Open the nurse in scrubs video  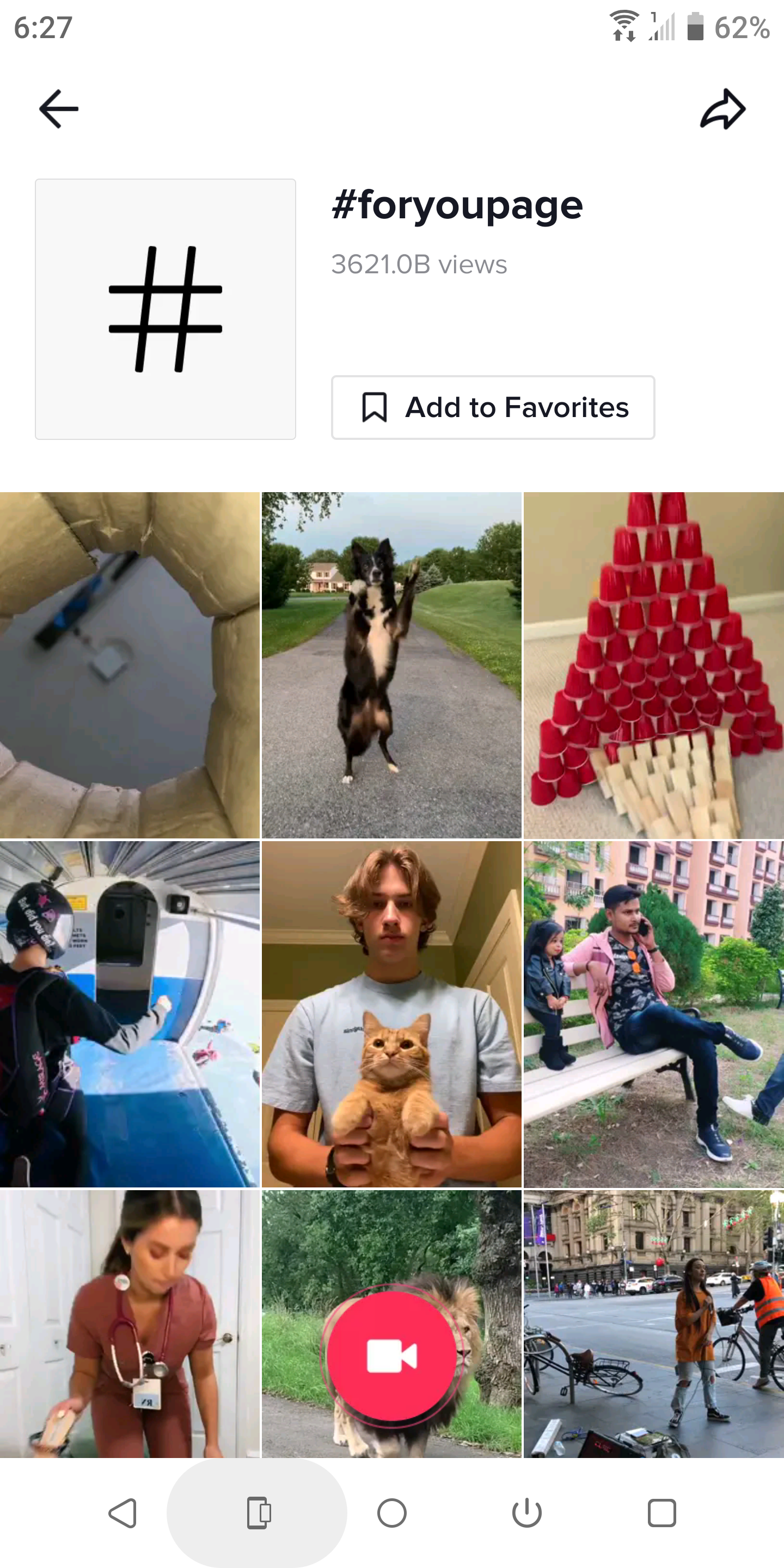click(x=130, y=1324)
